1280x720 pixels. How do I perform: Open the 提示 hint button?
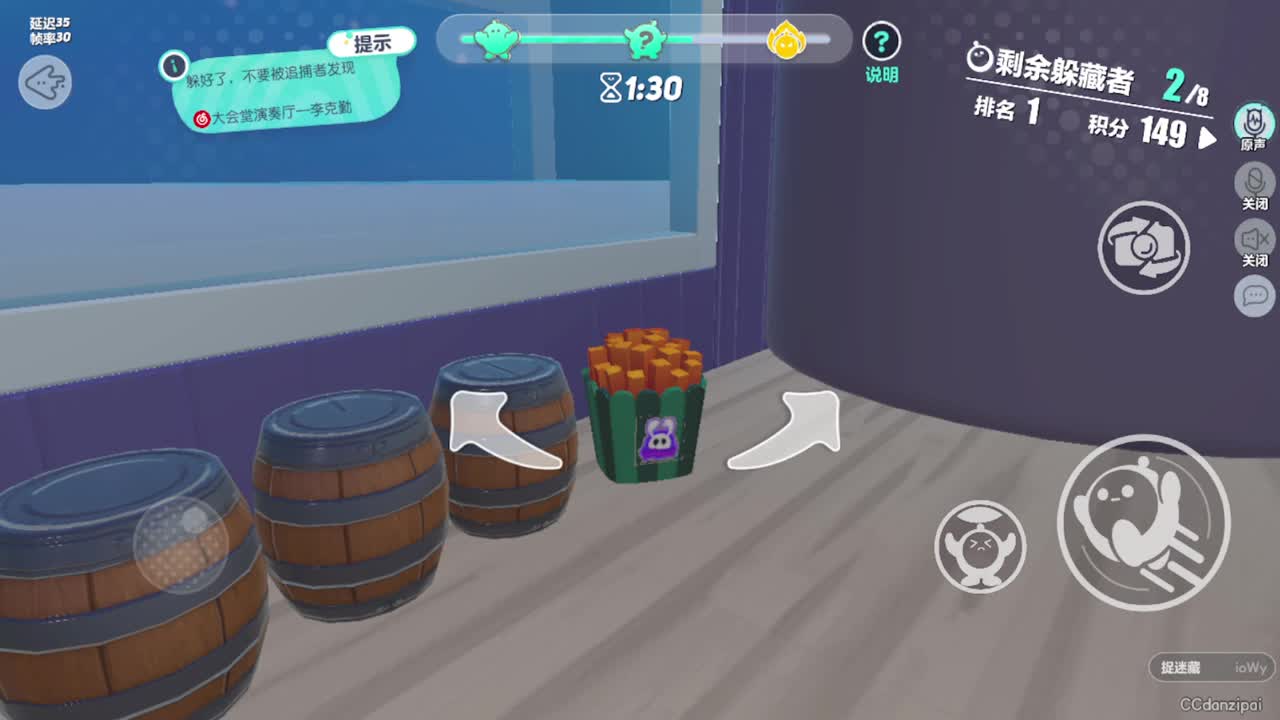[x=372, y=43]
